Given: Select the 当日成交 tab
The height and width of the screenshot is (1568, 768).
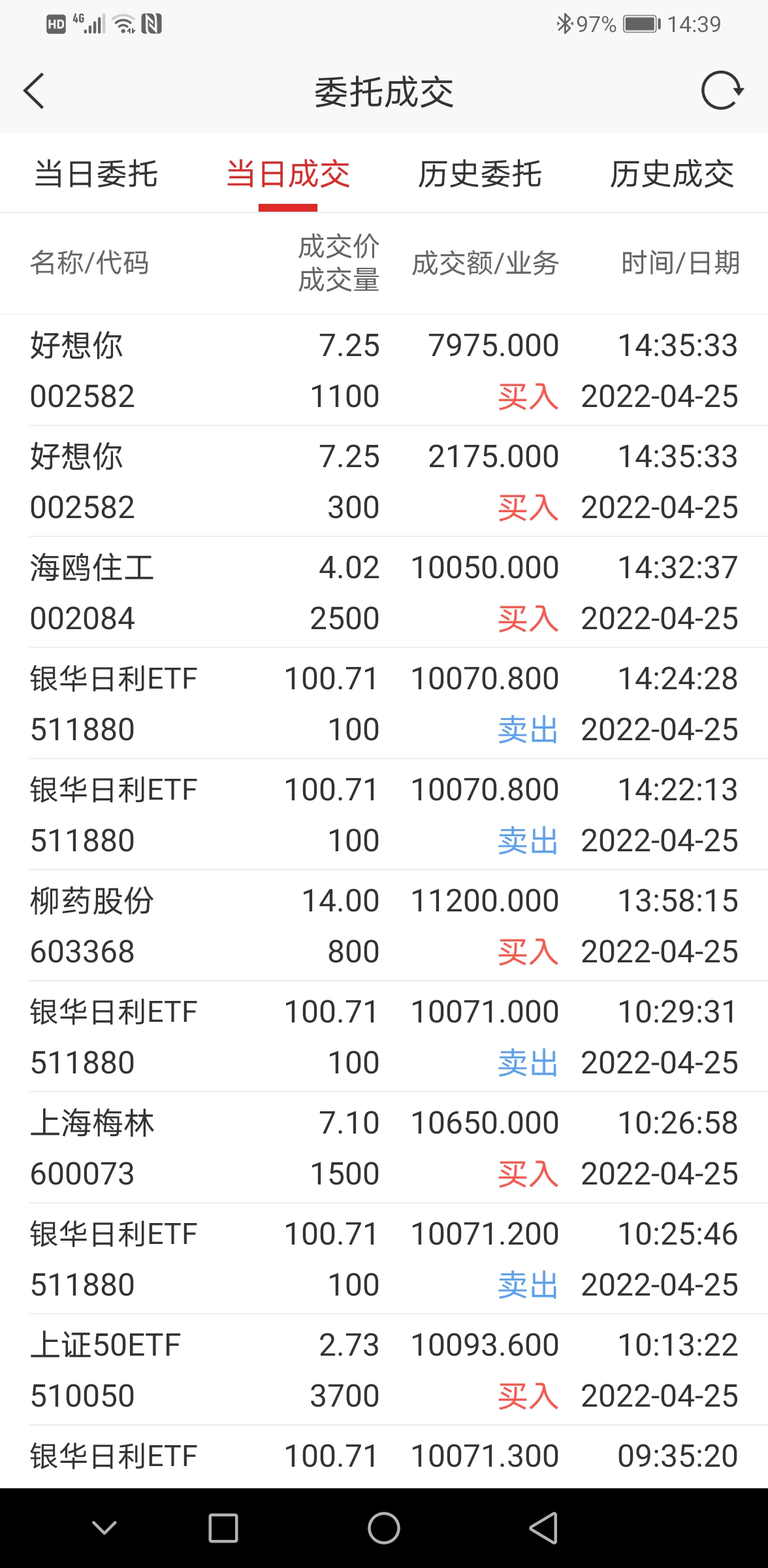Looking at the screenshot, I should pyautogui.click(x=288, y=174).
